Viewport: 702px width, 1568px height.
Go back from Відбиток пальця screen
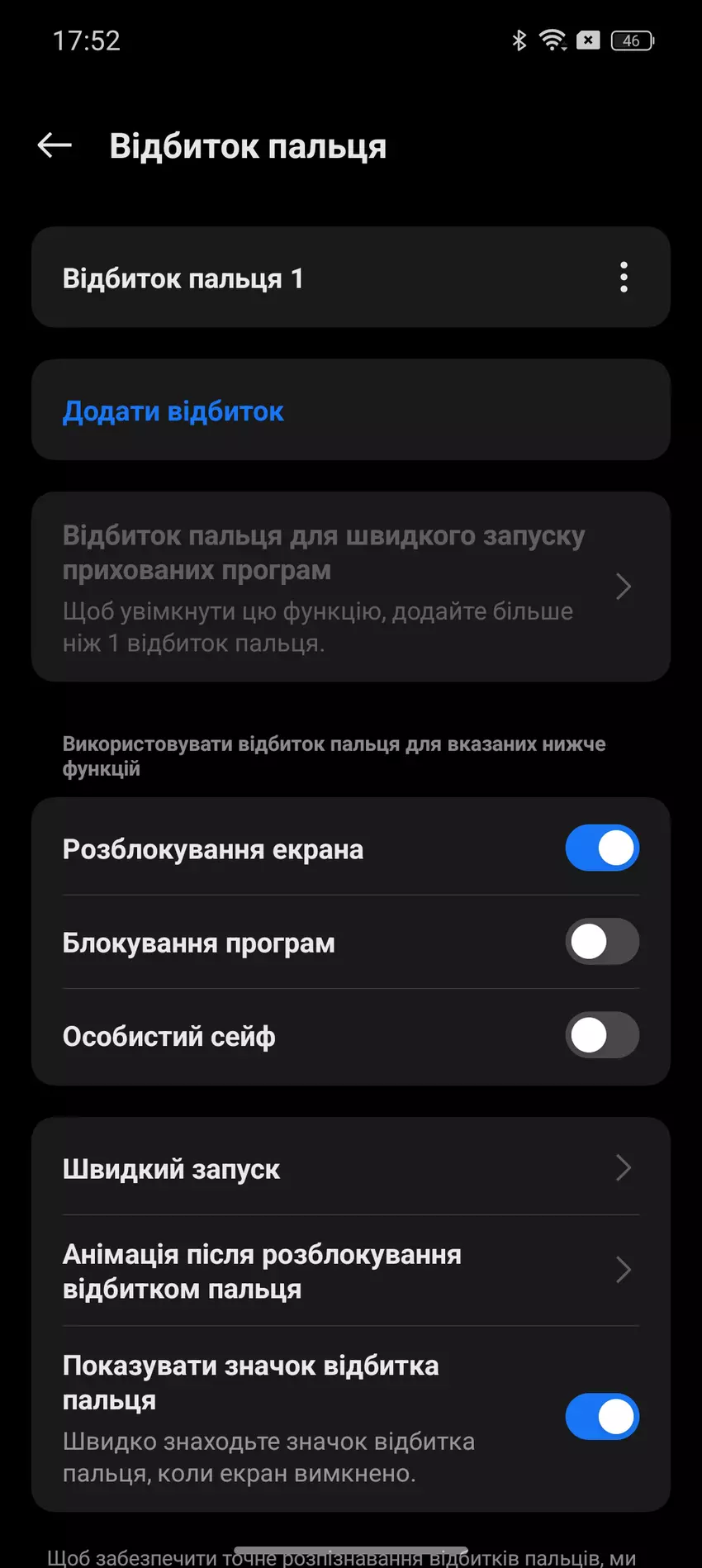point(55,146)
